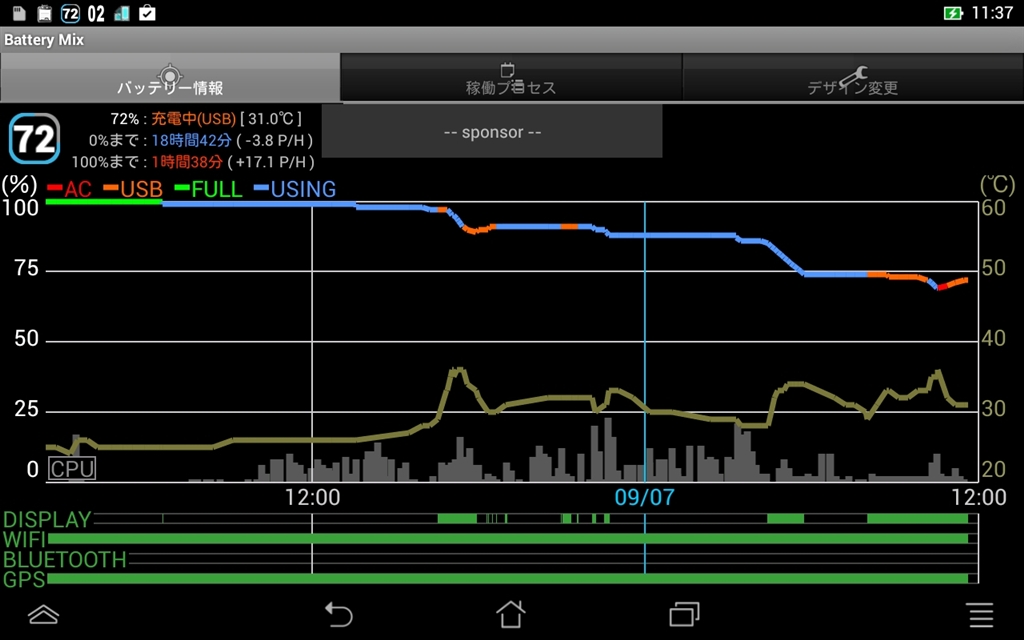
Task: Toggle the CPU graph label
Action: [x=72, y=469]
